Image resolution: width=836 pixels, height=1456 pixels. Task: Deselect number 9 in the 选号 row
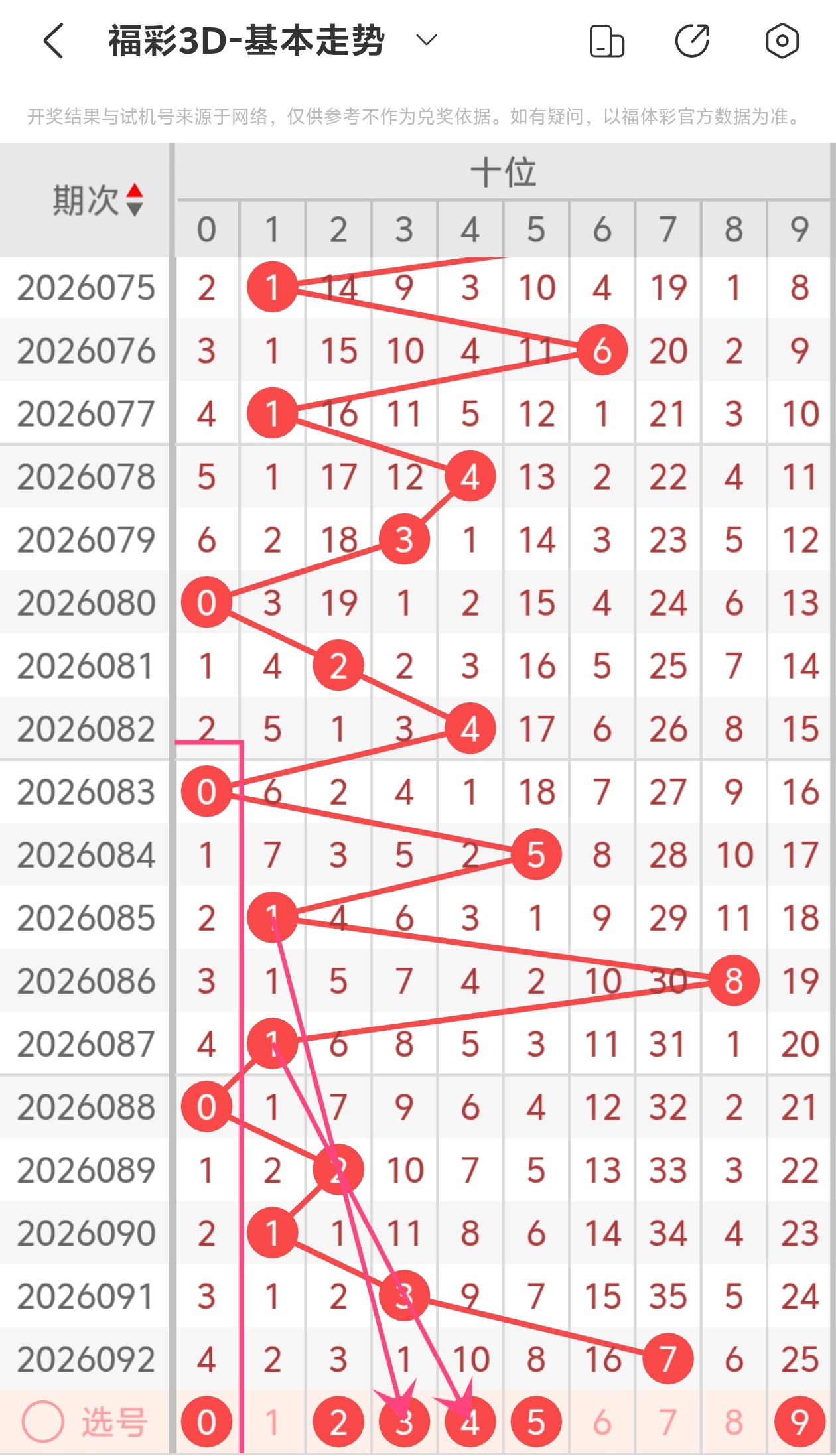[800, 1422]
